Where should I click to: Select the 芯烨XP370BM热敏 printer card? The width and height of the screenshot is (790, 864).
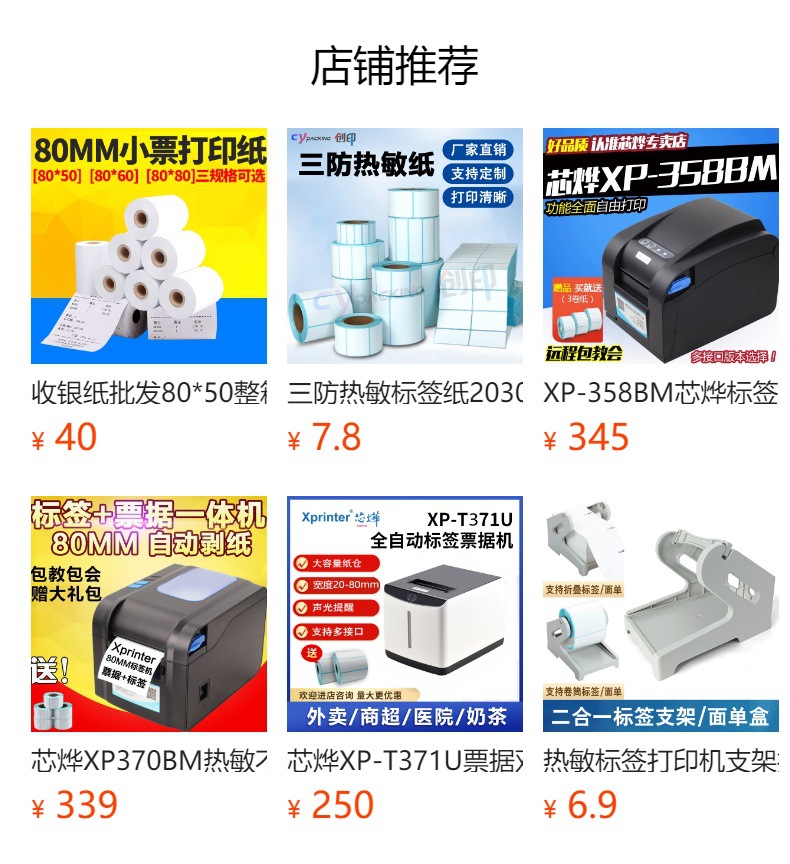[x=149, y=614]
